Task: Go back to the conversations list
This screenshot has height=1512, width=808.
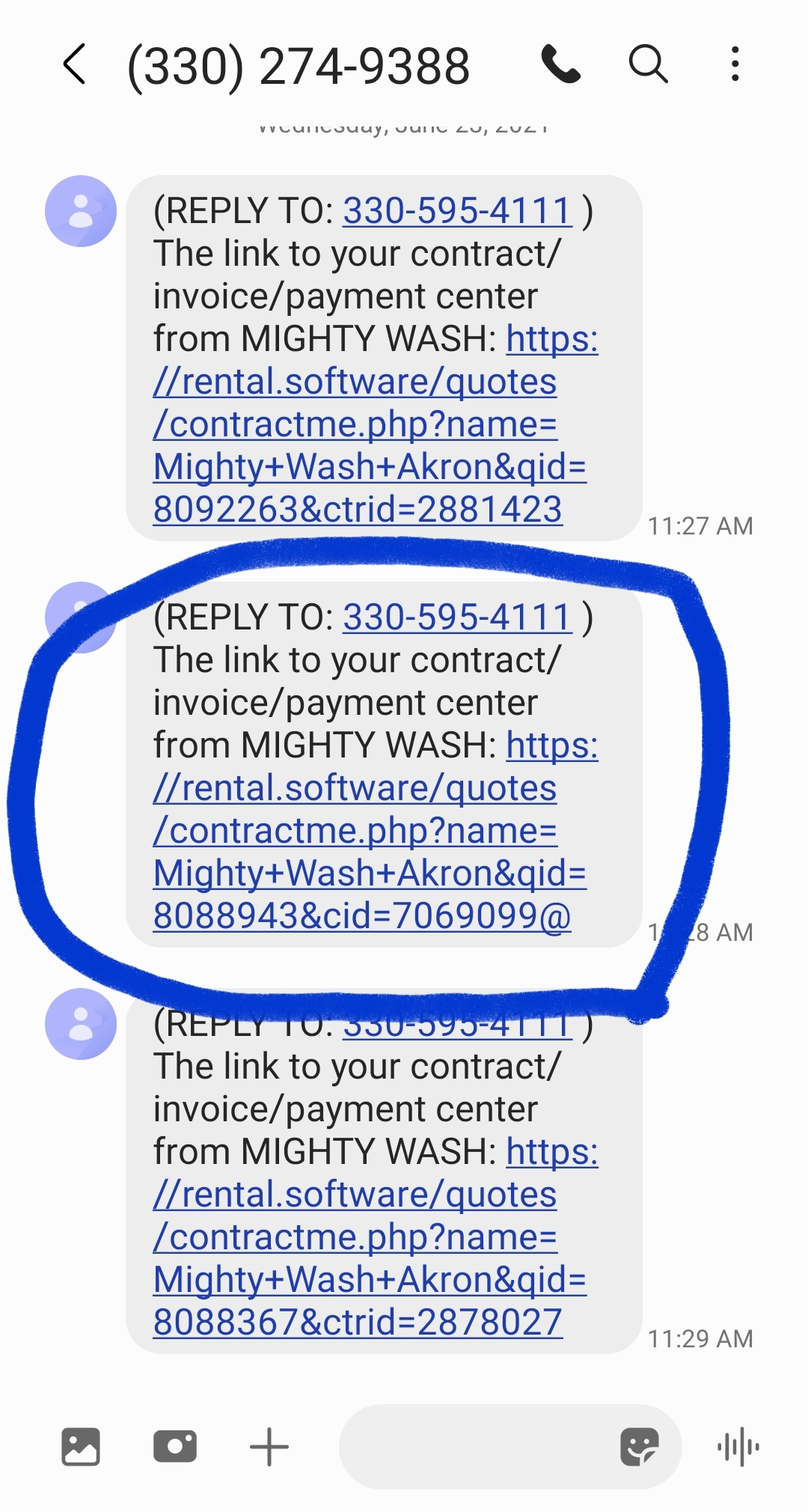Action: (x=75, y=64)
